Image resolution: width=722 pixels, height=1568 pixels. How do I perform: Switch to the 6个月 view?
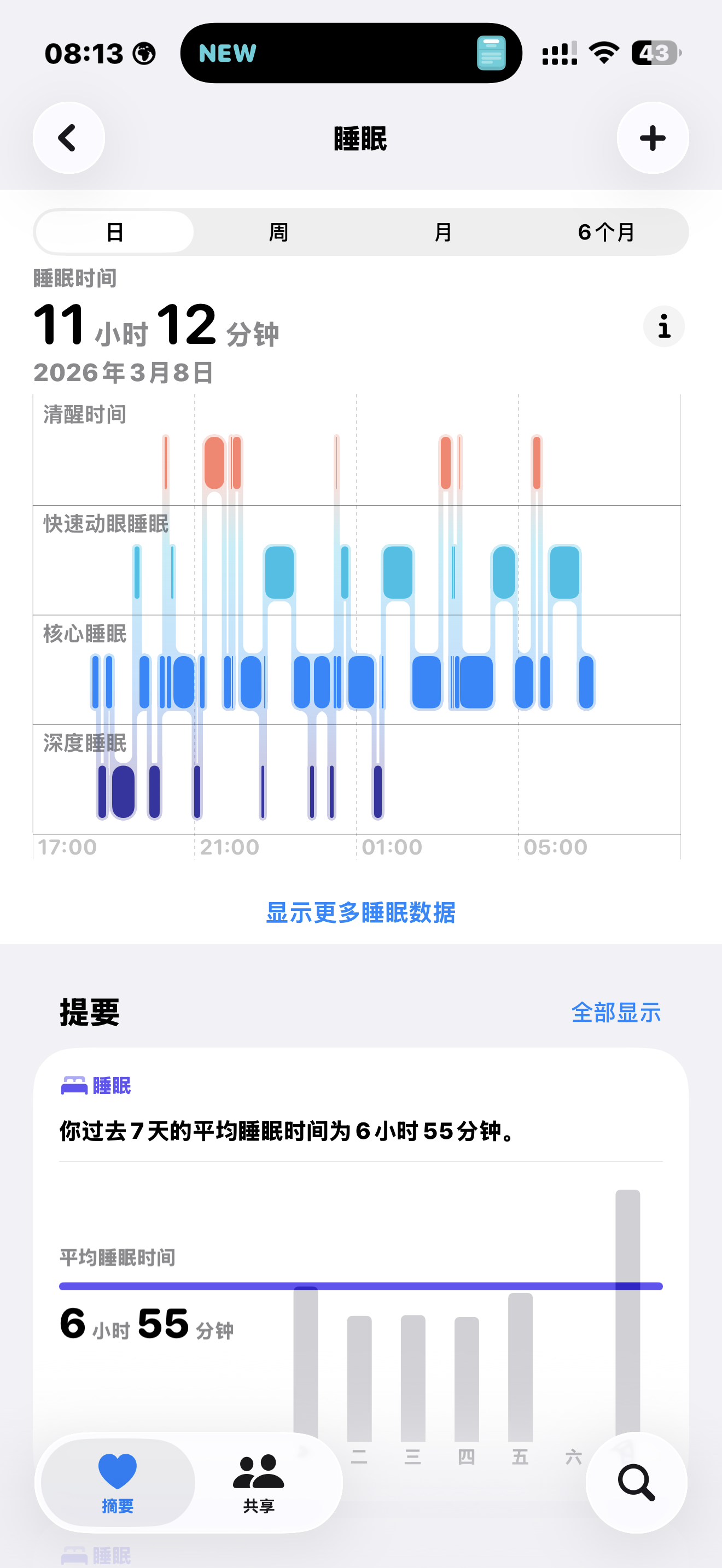(x=607, y=232)
